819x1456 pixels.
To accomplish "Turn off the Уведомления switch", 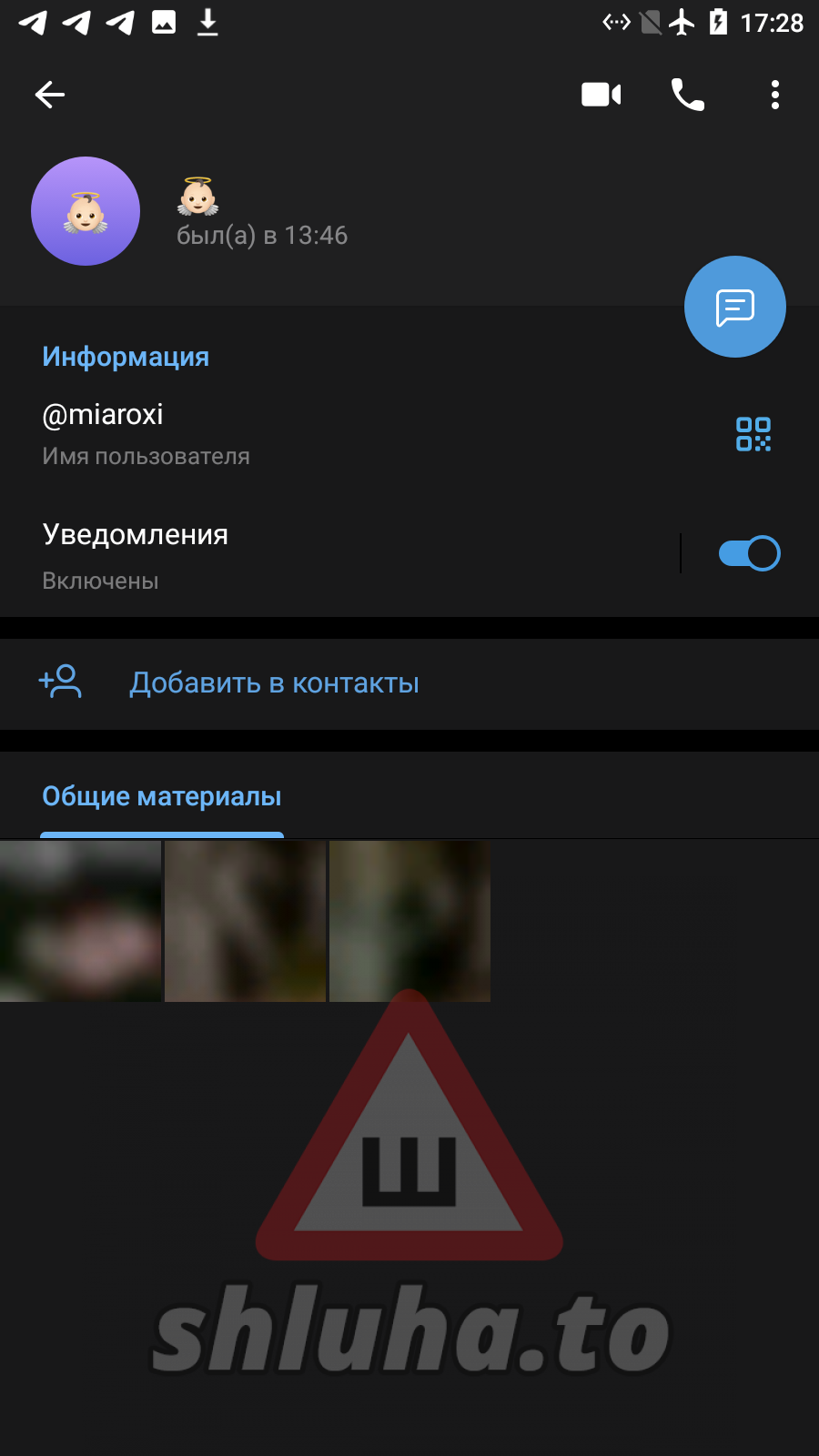I will pyautogui.click(x=749, y=553).
